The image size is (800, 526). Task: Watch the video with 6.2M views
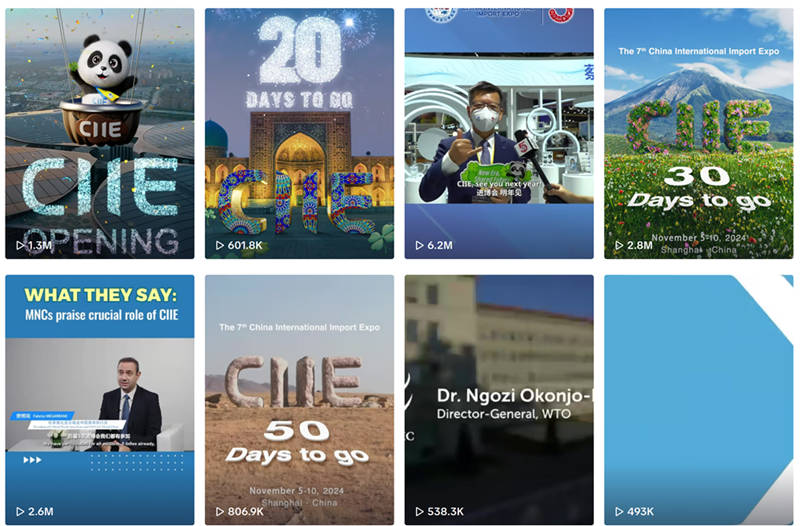point(499,133)
